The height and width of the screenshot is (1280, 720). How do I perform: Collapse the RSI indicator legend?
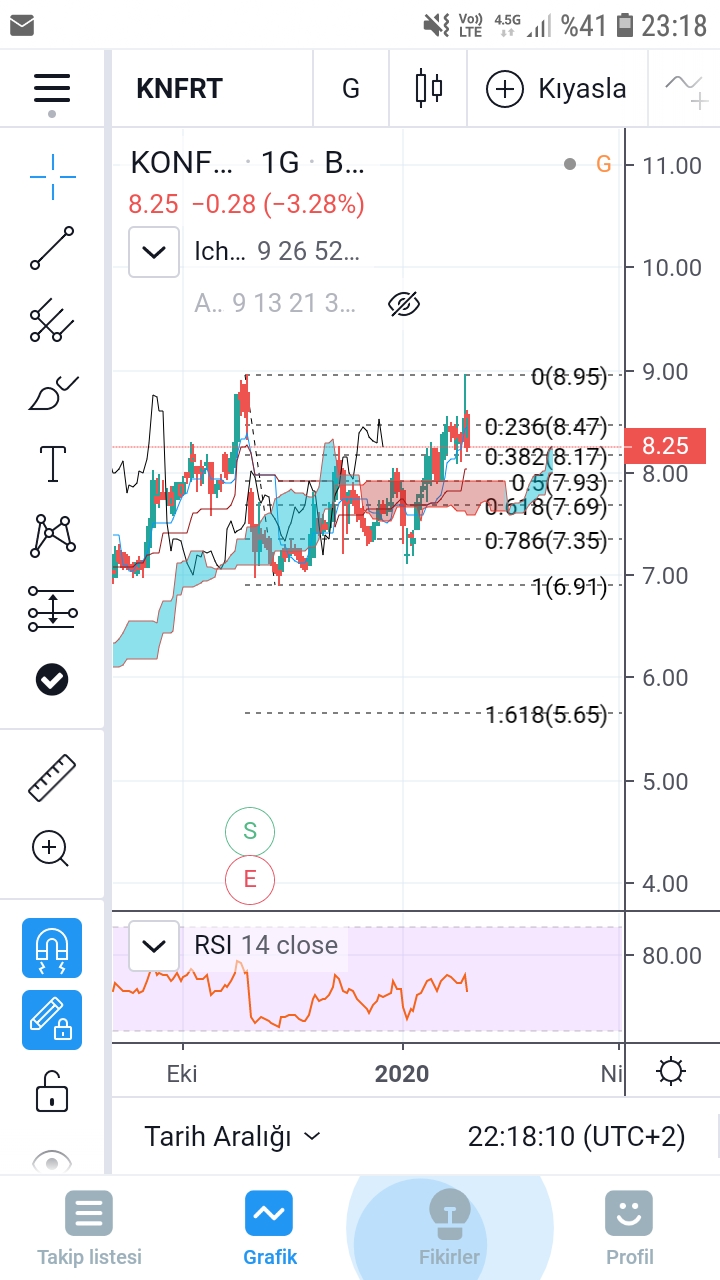click(154, 945)
